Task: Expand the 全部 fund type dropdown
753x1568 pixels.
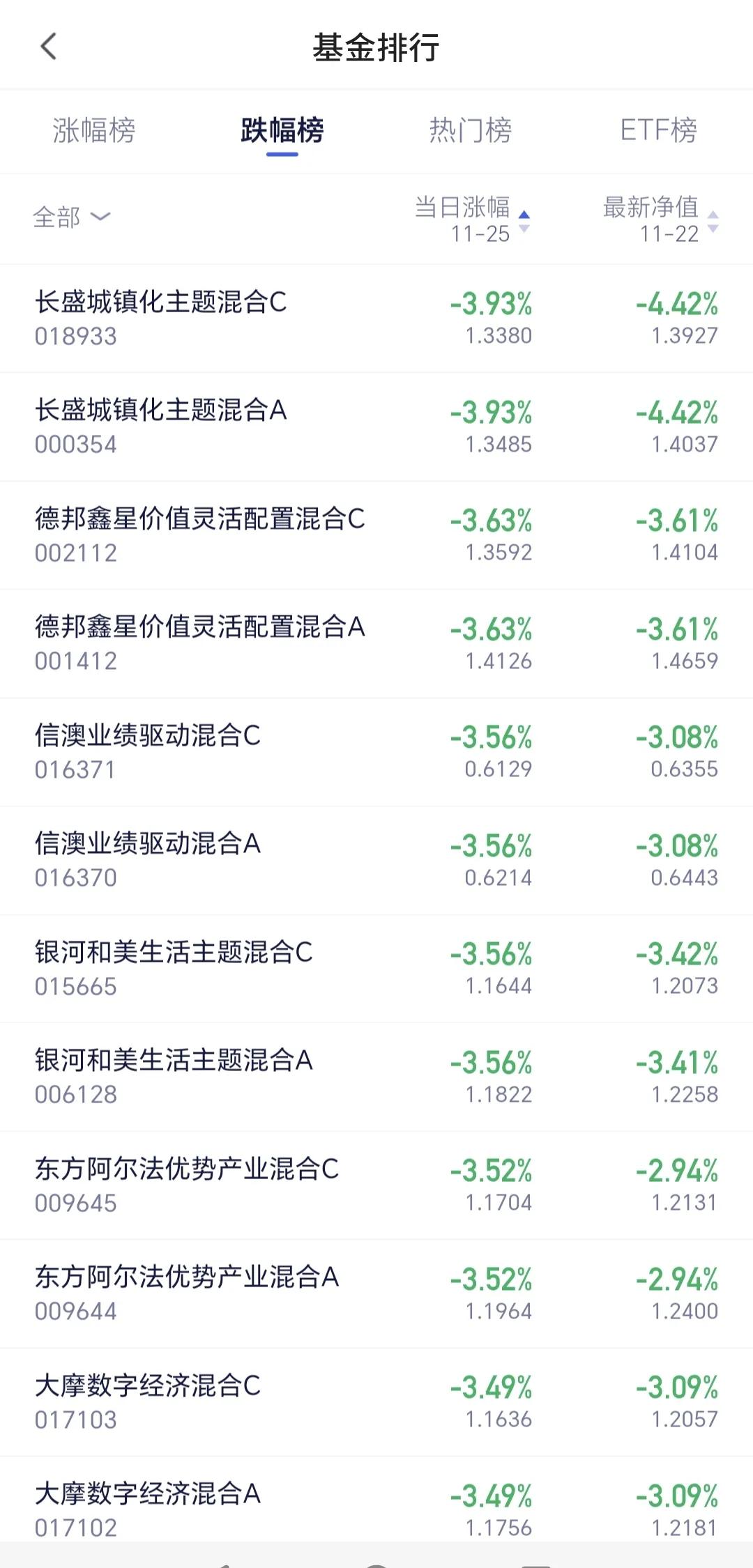Action: coord(72,217)
